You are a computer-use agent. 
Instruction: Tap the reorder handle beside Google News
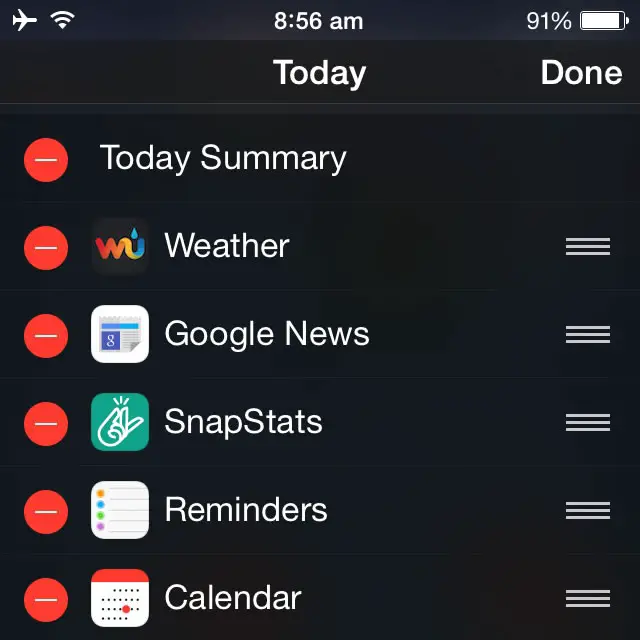[x=587, y=335]
